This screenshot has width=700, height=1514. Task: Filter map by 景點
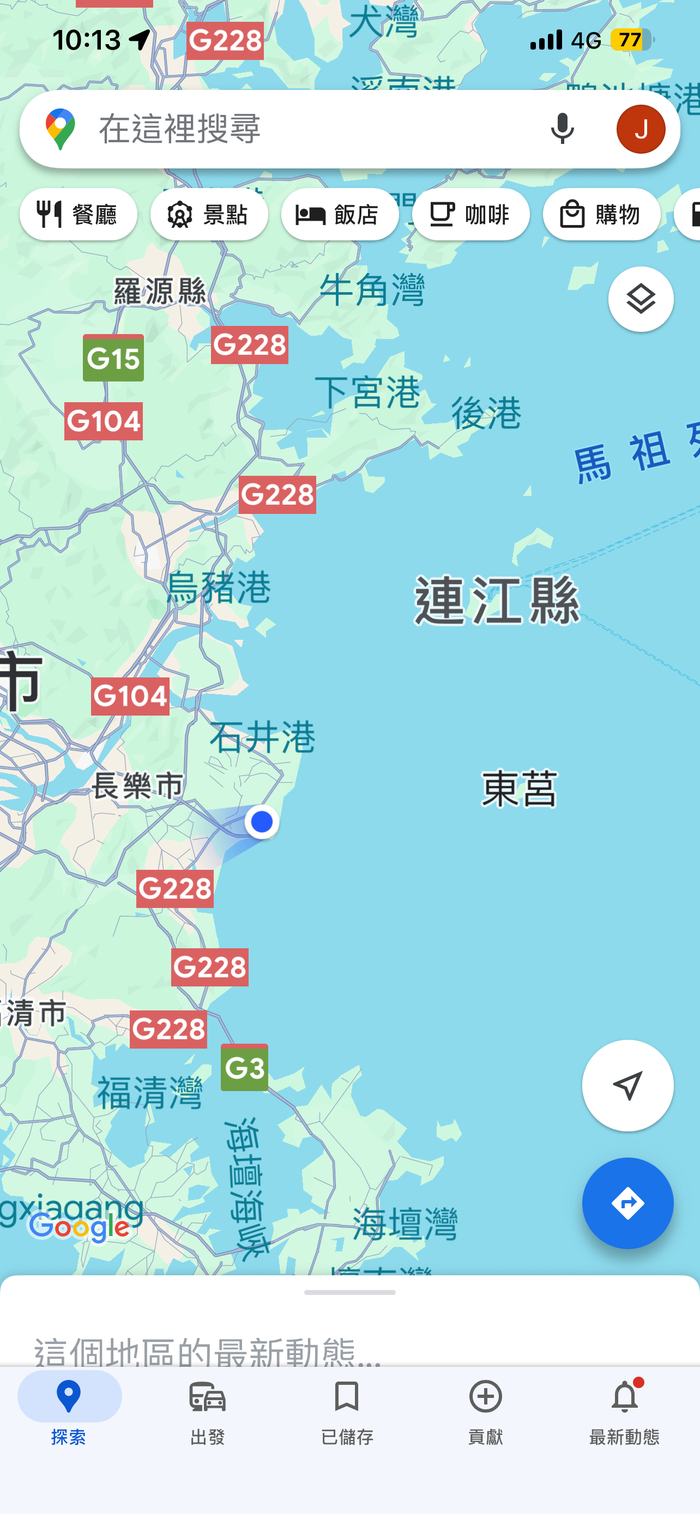point(209,214)
